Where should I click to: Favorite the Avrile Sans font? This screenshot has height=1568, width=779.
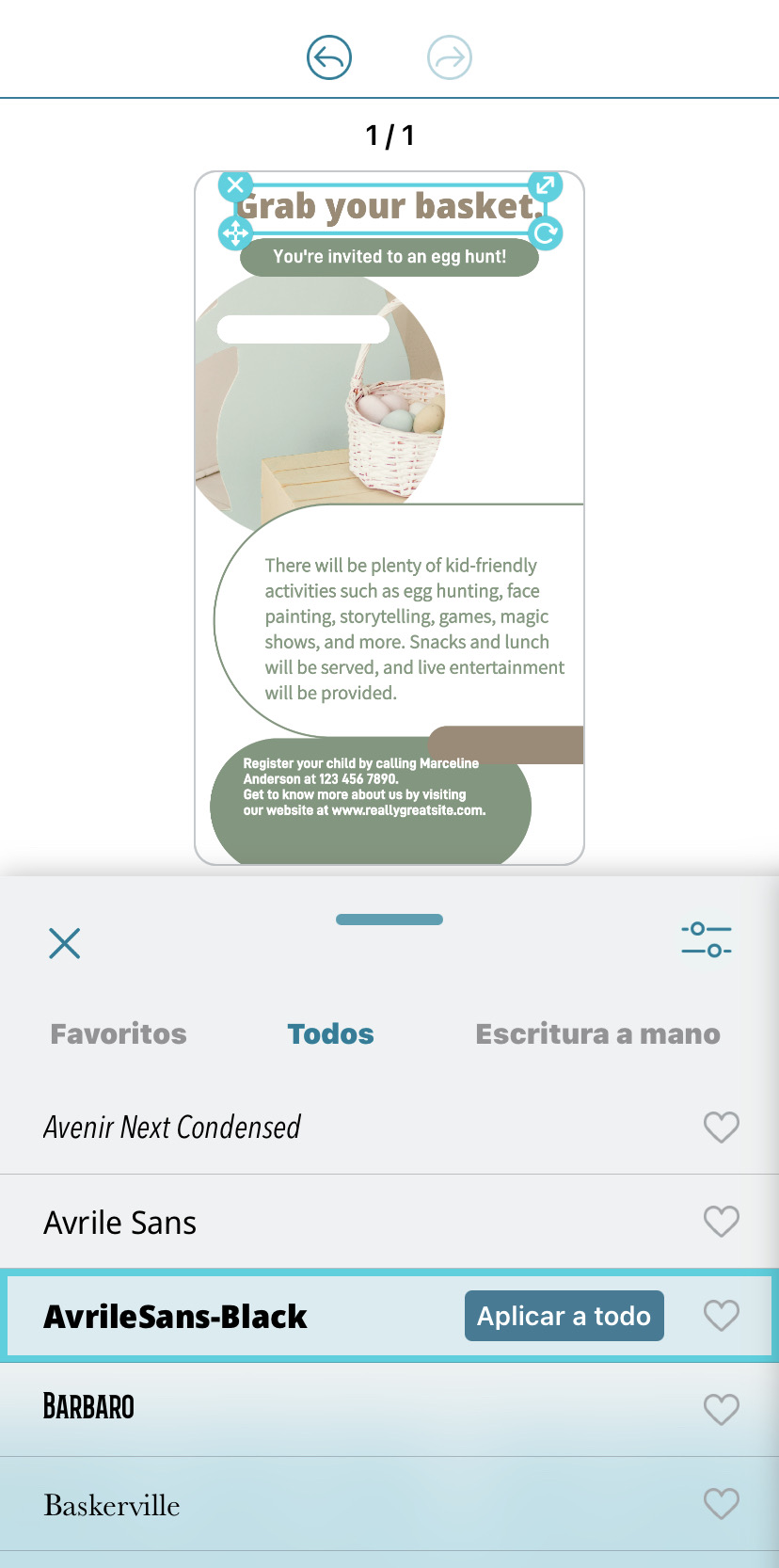(721, 1221)
